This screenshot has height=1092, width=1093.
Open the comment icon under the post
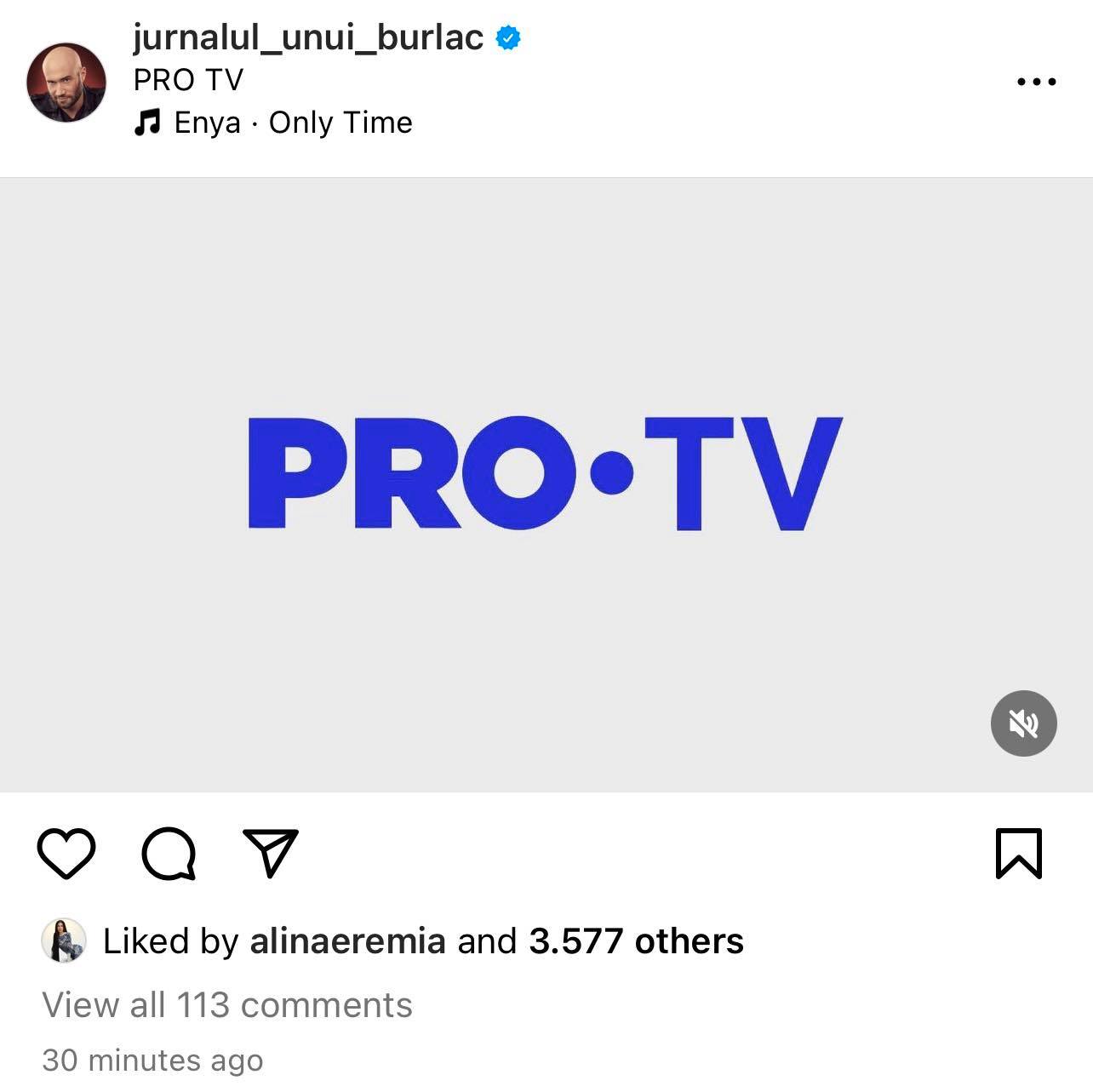click(169, 853)
